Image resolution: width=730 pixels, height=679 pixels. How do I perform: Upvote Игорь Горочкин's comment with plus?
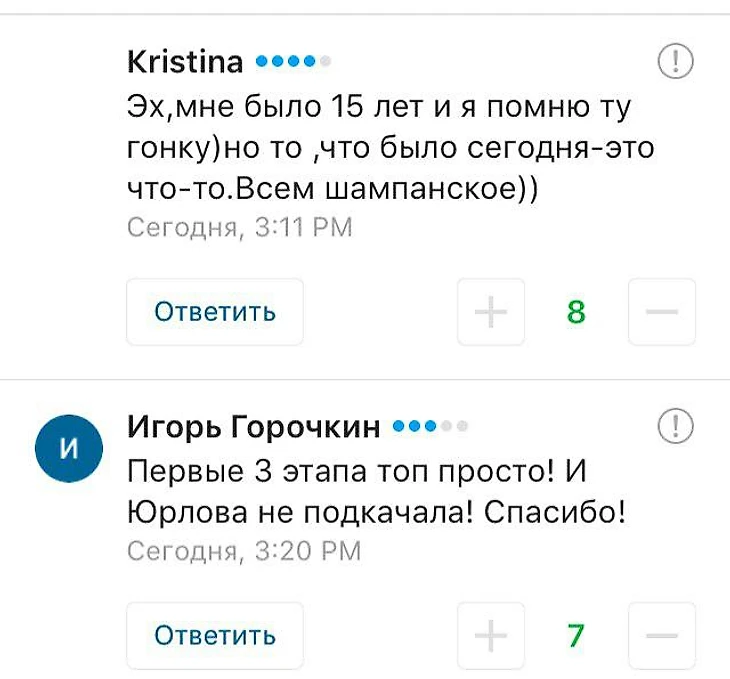tap(491, 636)
